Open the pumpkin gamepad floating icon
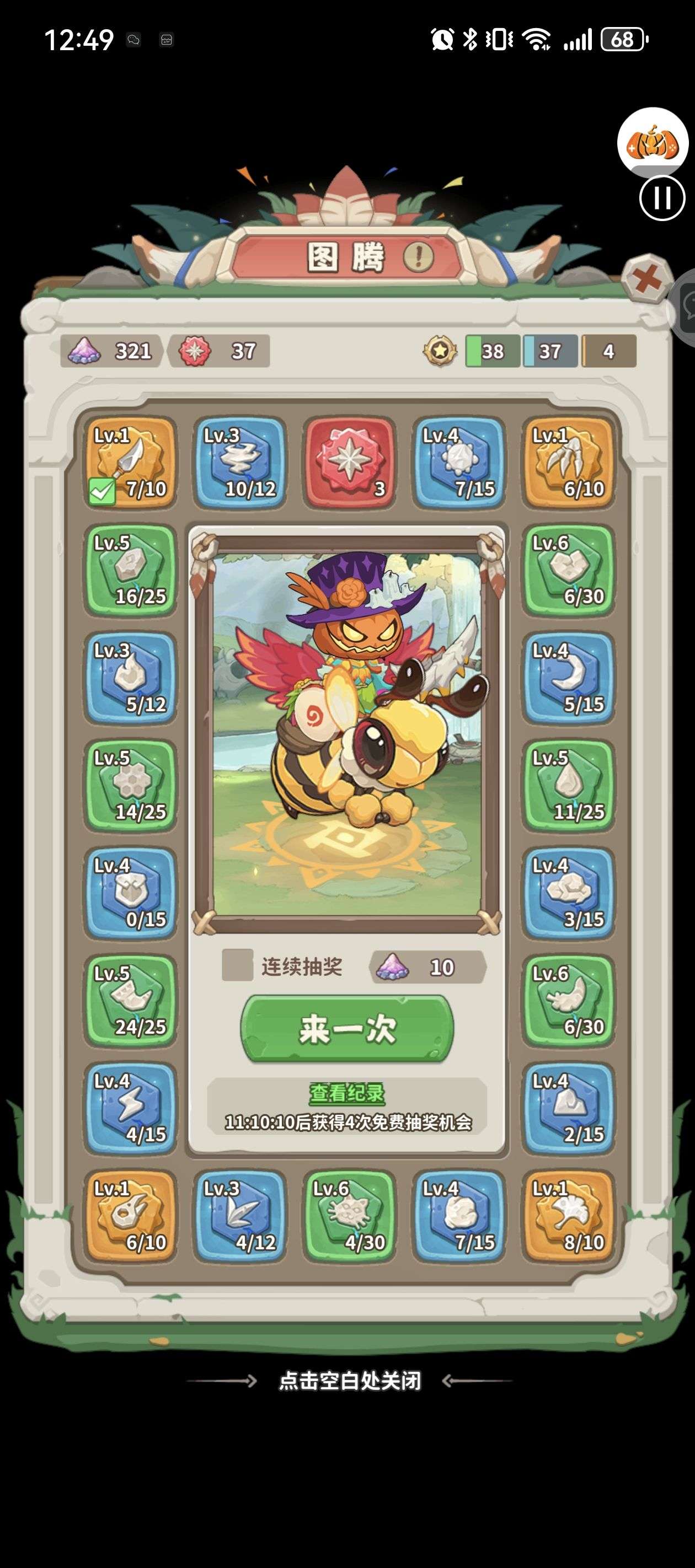 coord(653,142)
